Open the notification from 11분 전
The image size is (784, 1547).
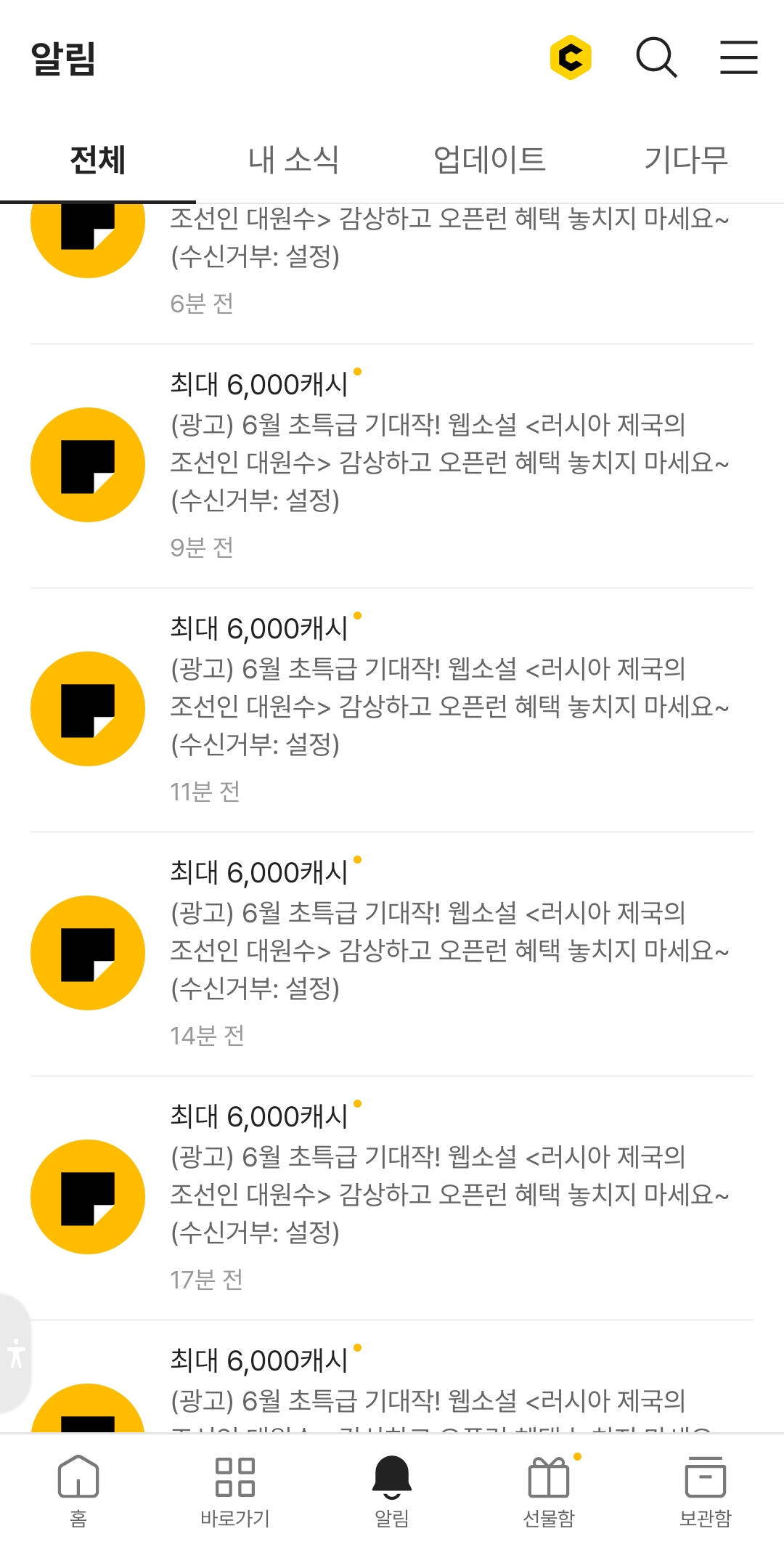click(392, 710)
